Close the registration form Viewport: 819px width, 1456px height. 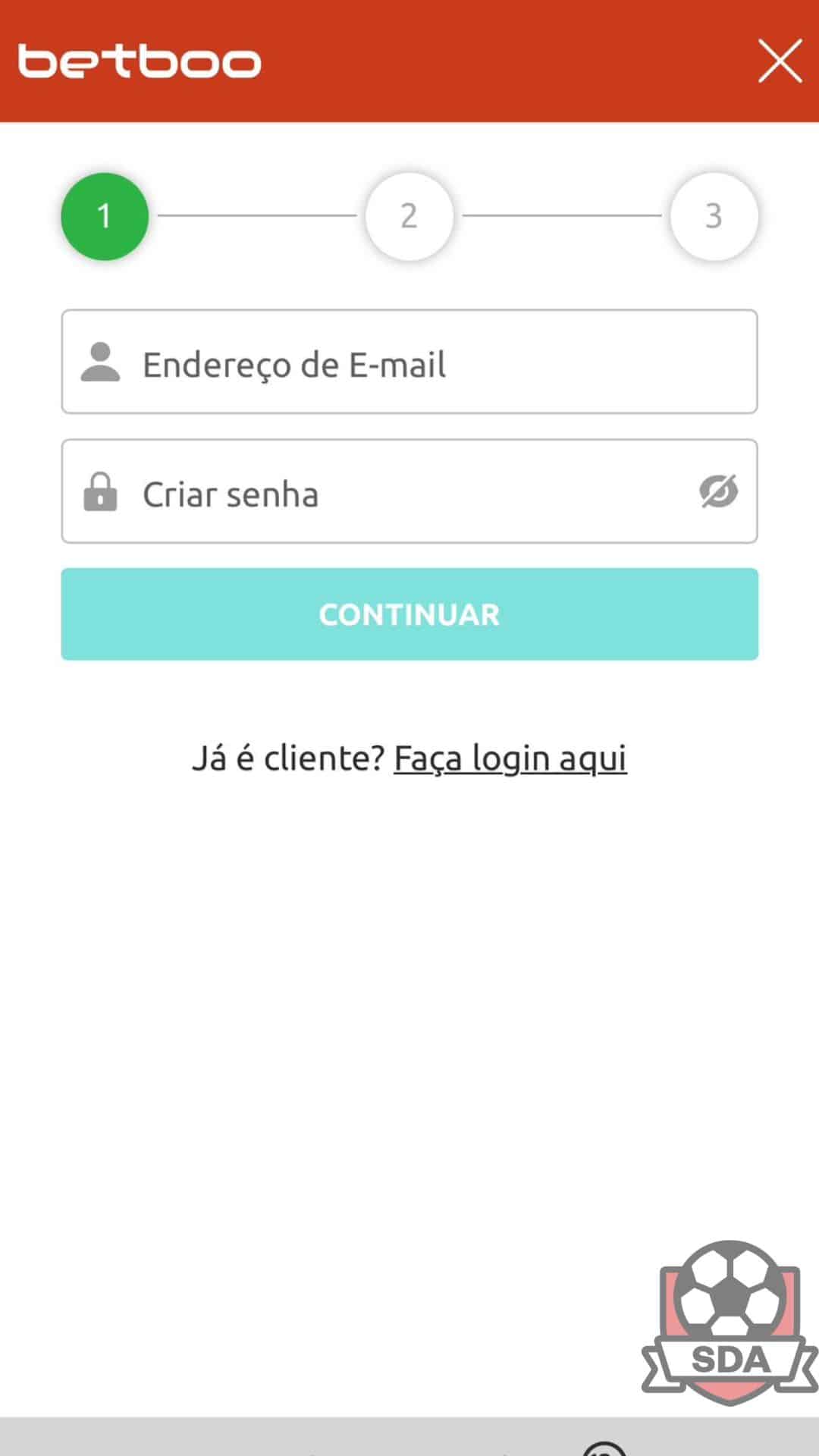click(x=780, y=61)
